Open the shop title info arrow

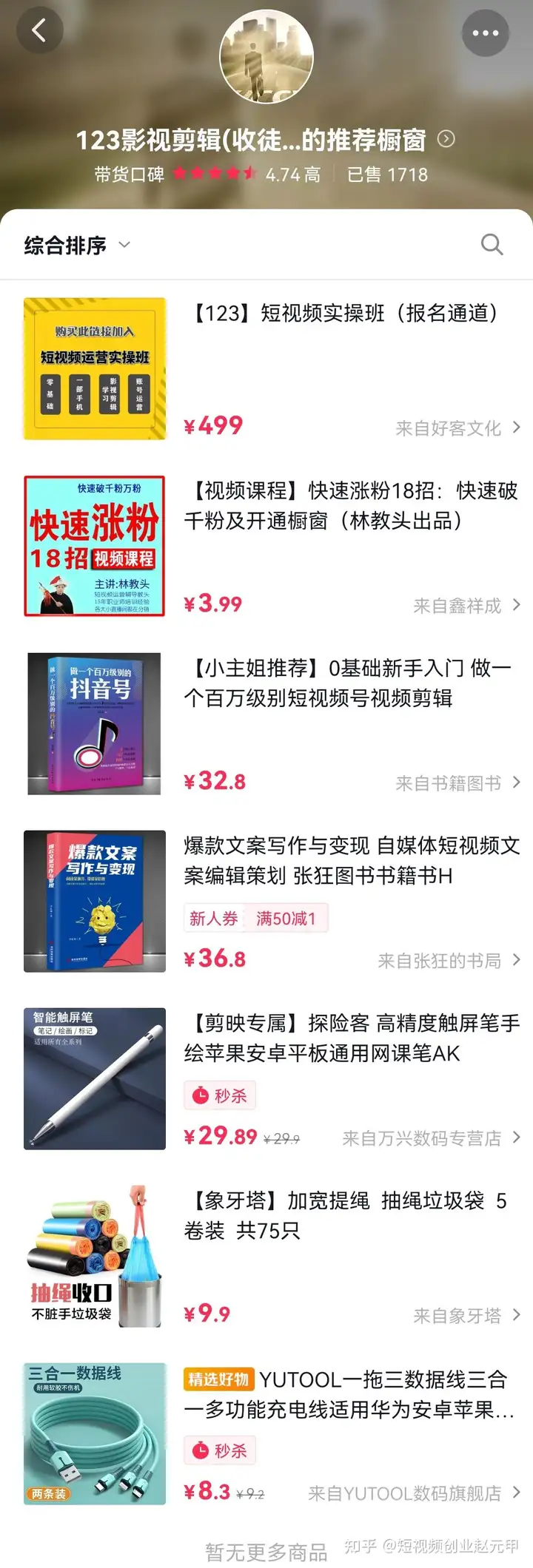click(446, 139)
